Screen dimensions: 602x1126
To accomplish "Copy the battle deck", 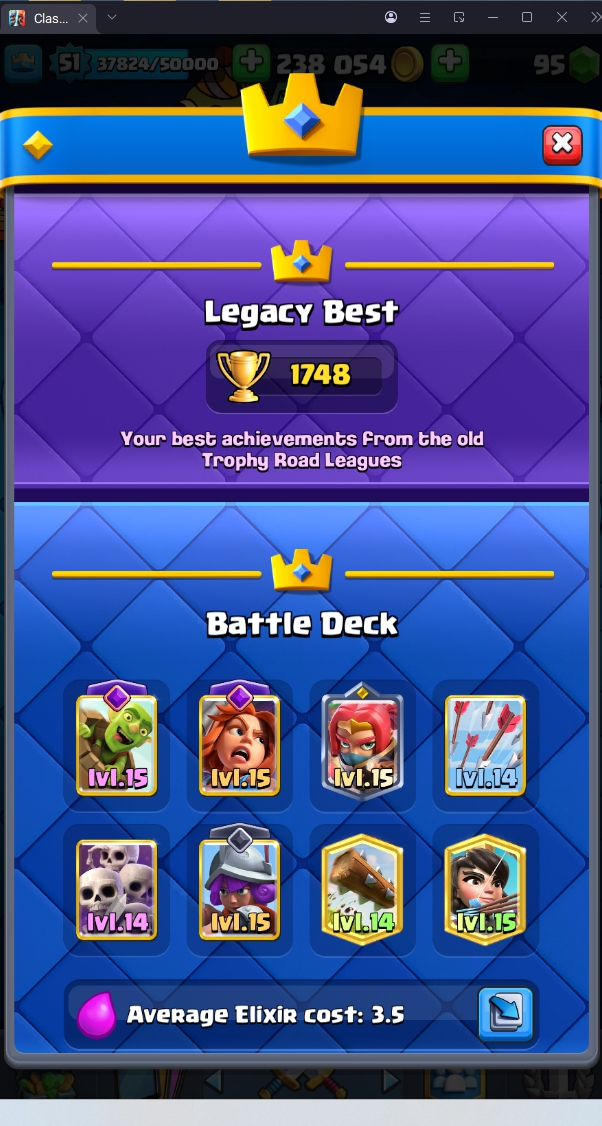I will click(504, 1014).
